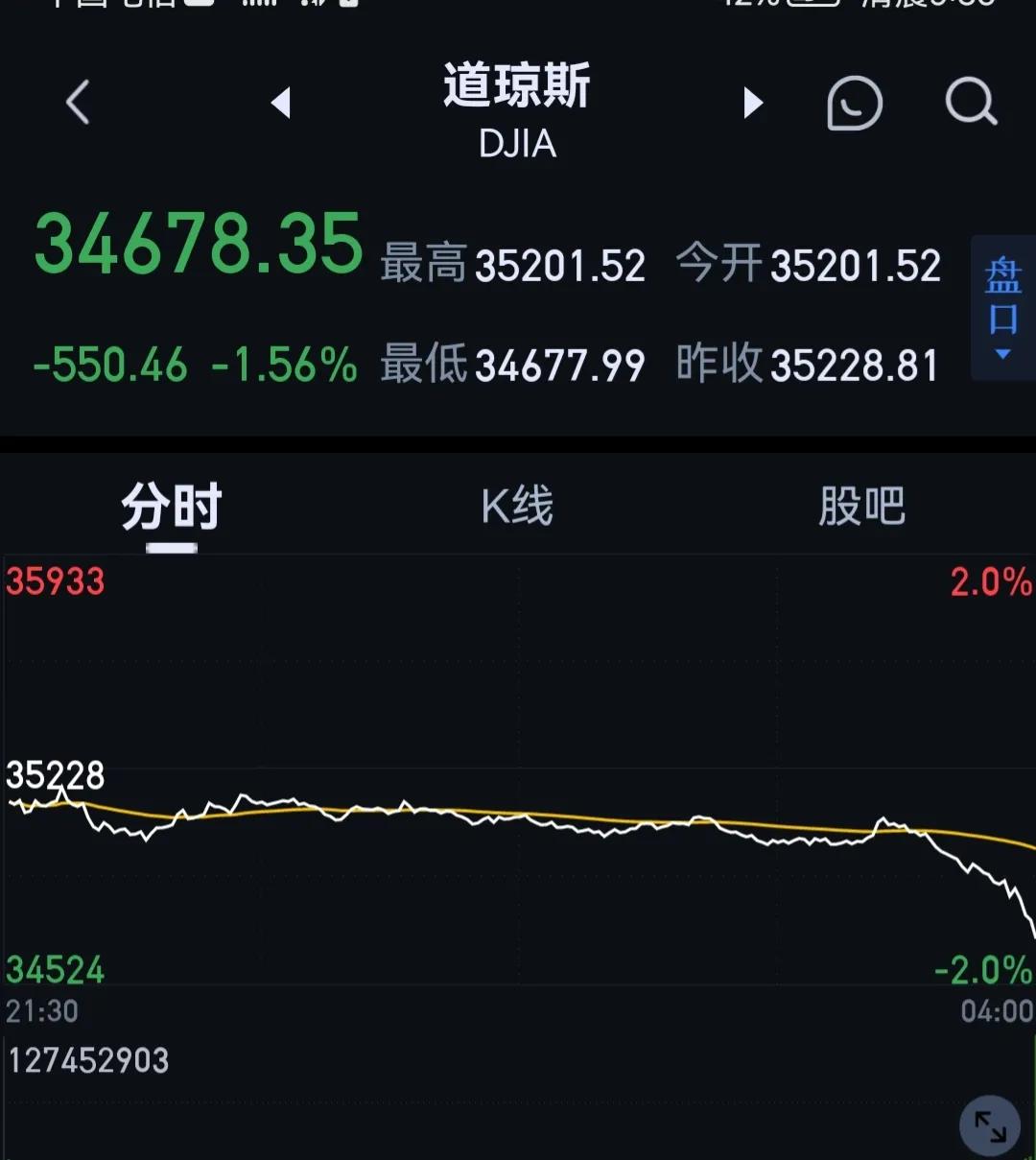Switch to the K线 tab
The width and height of the screenshot is (1036, 1160).
tap(517, 507)
